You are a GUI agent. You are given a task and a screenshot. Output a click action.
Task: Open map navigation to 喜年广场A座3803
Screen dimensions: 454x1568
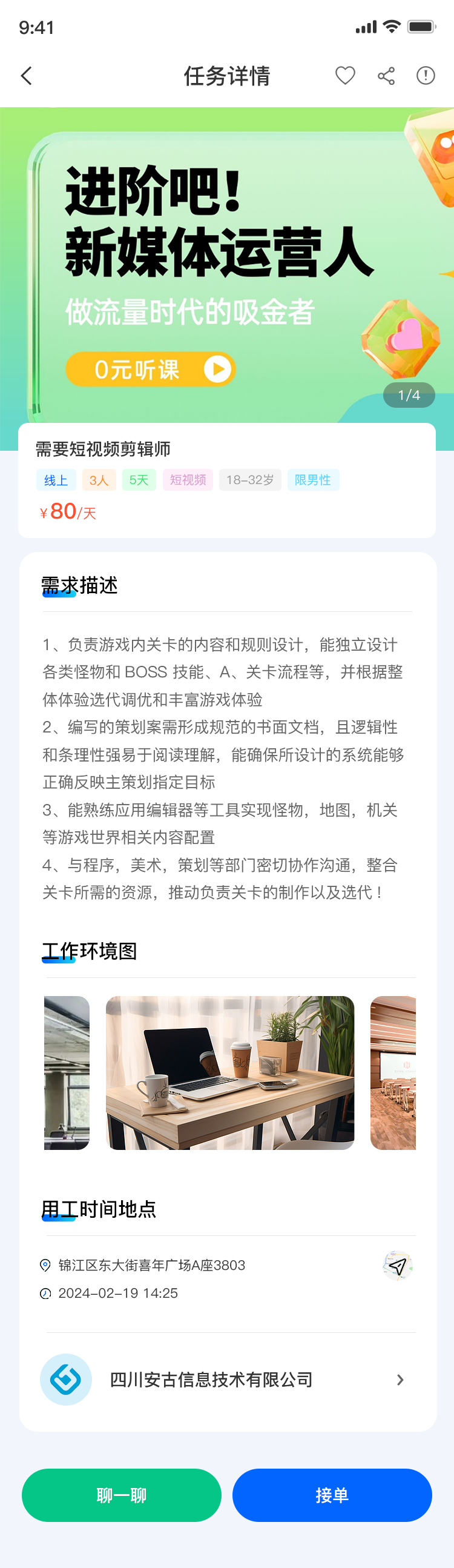tap(398, 1266)
